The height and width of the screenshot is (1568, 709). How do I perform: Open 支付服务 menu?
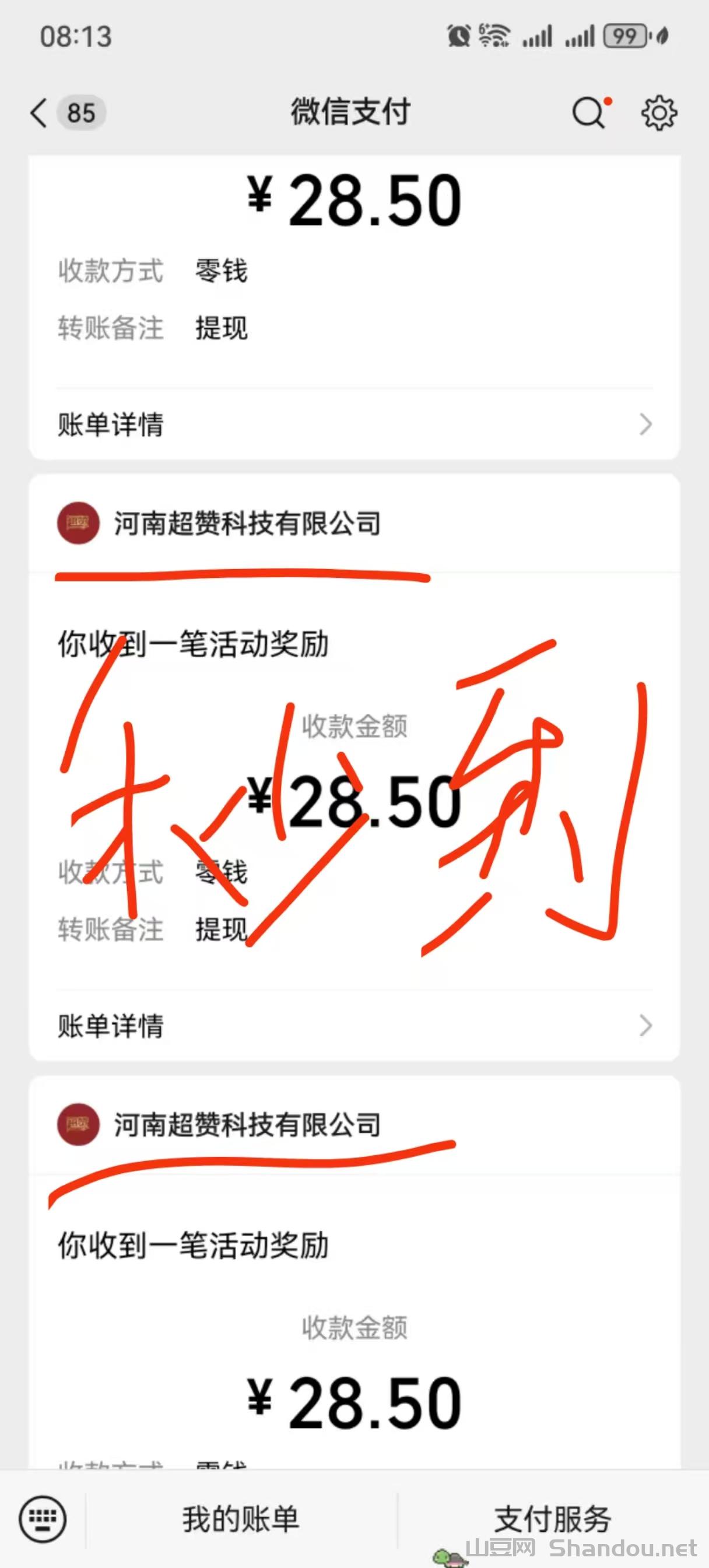point(553,1519)
